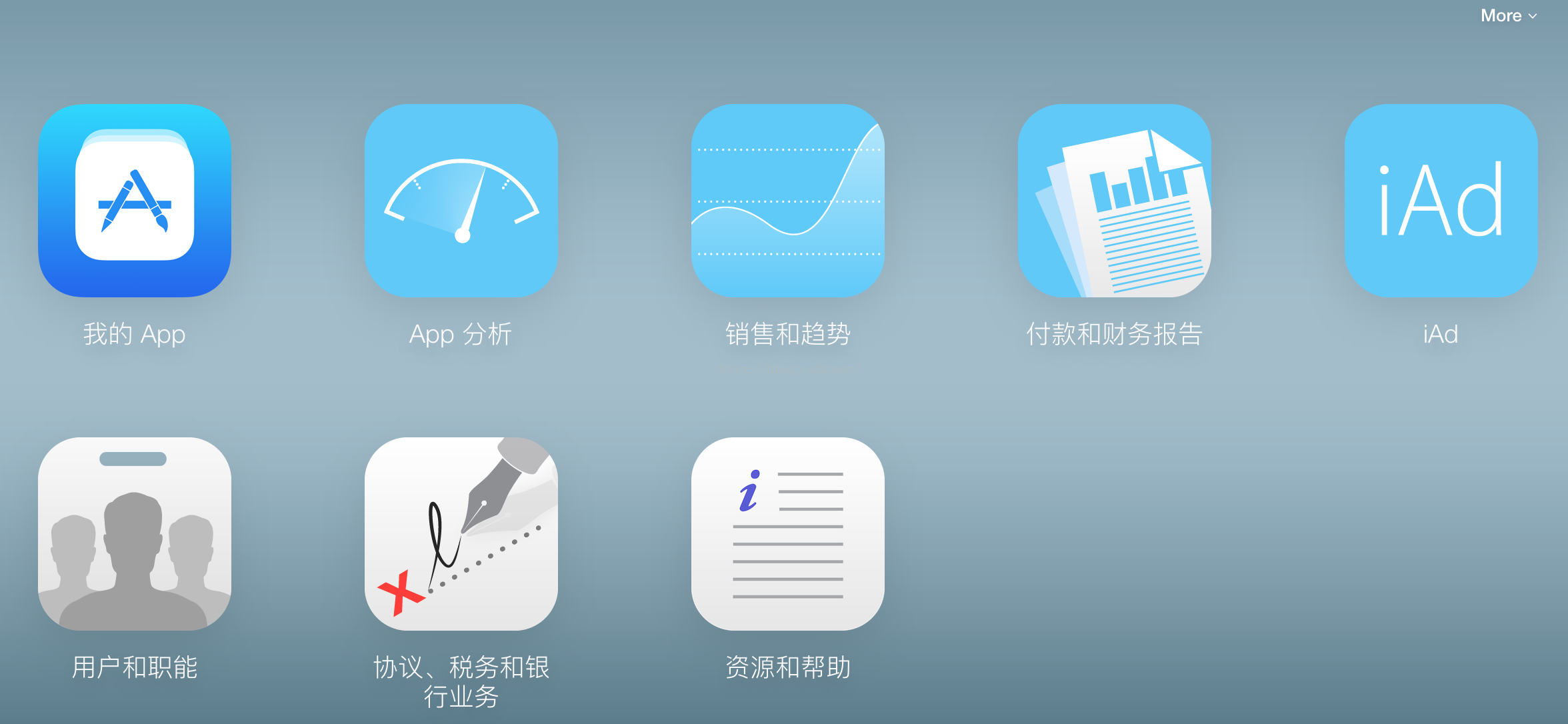Screen dimensions: 1568x724
Task: Open 付款和财务报告
Action: coord(1115,201)
